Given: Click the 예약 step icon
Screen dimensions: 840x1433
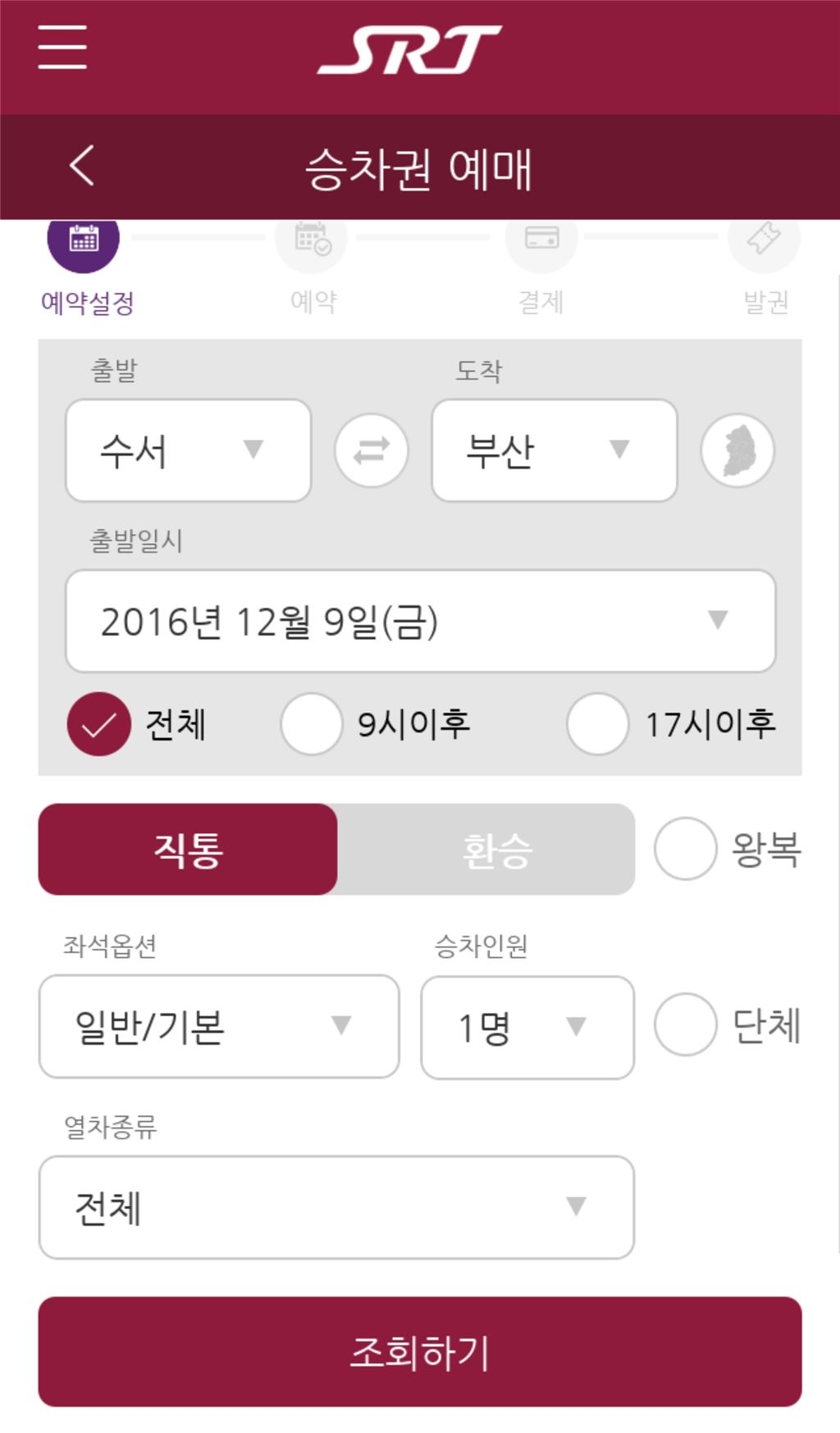Looking at the screenshot, I should tap(312, 243).
